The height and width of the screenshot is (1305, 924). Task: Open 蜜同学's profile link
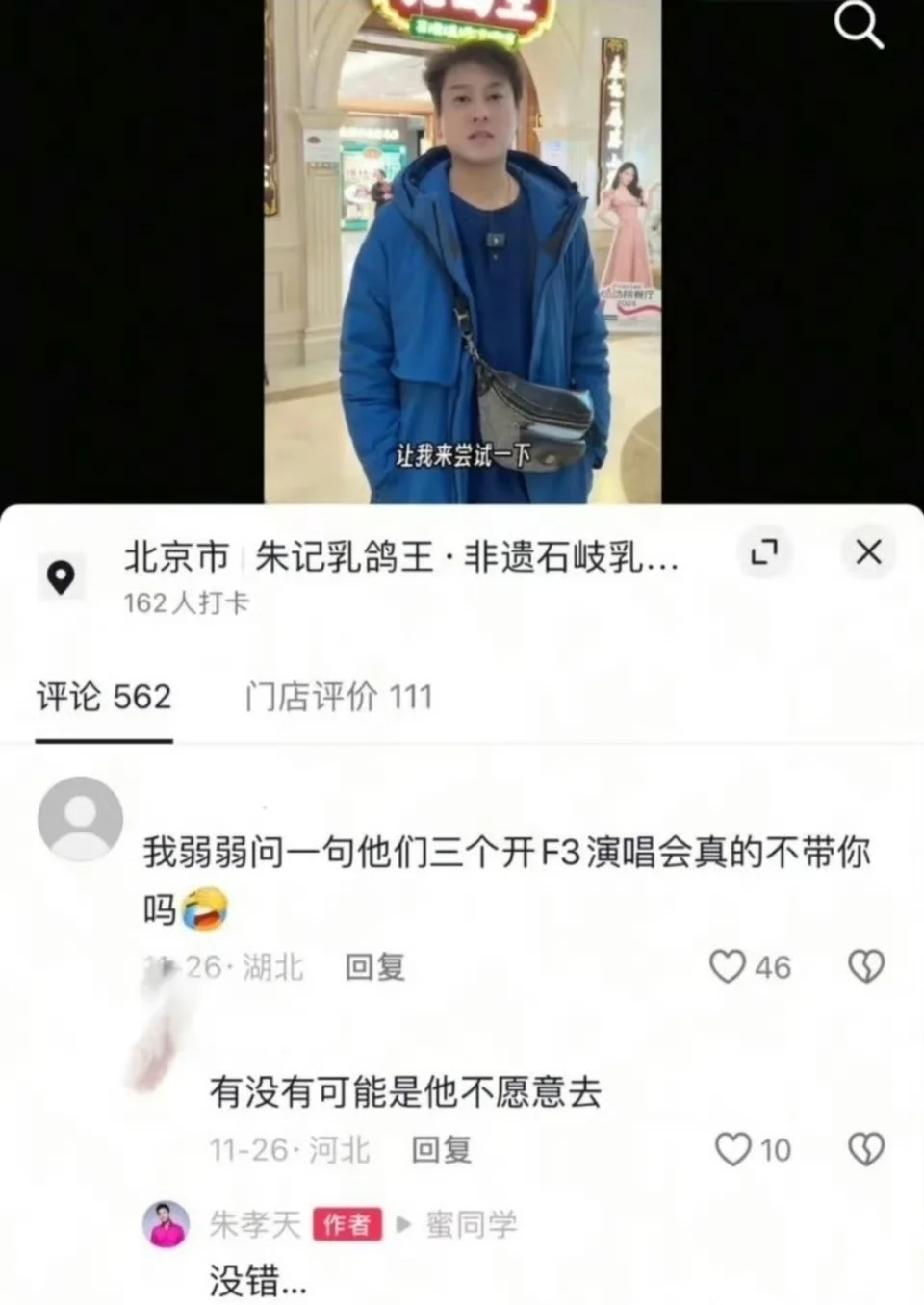point(471,1223)
